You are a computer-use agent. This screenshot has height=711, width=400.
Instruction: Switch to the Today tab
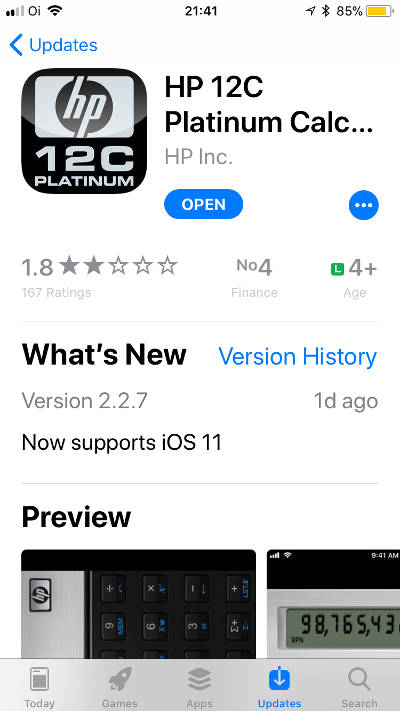pyautogui.click(x=39, y=687)
